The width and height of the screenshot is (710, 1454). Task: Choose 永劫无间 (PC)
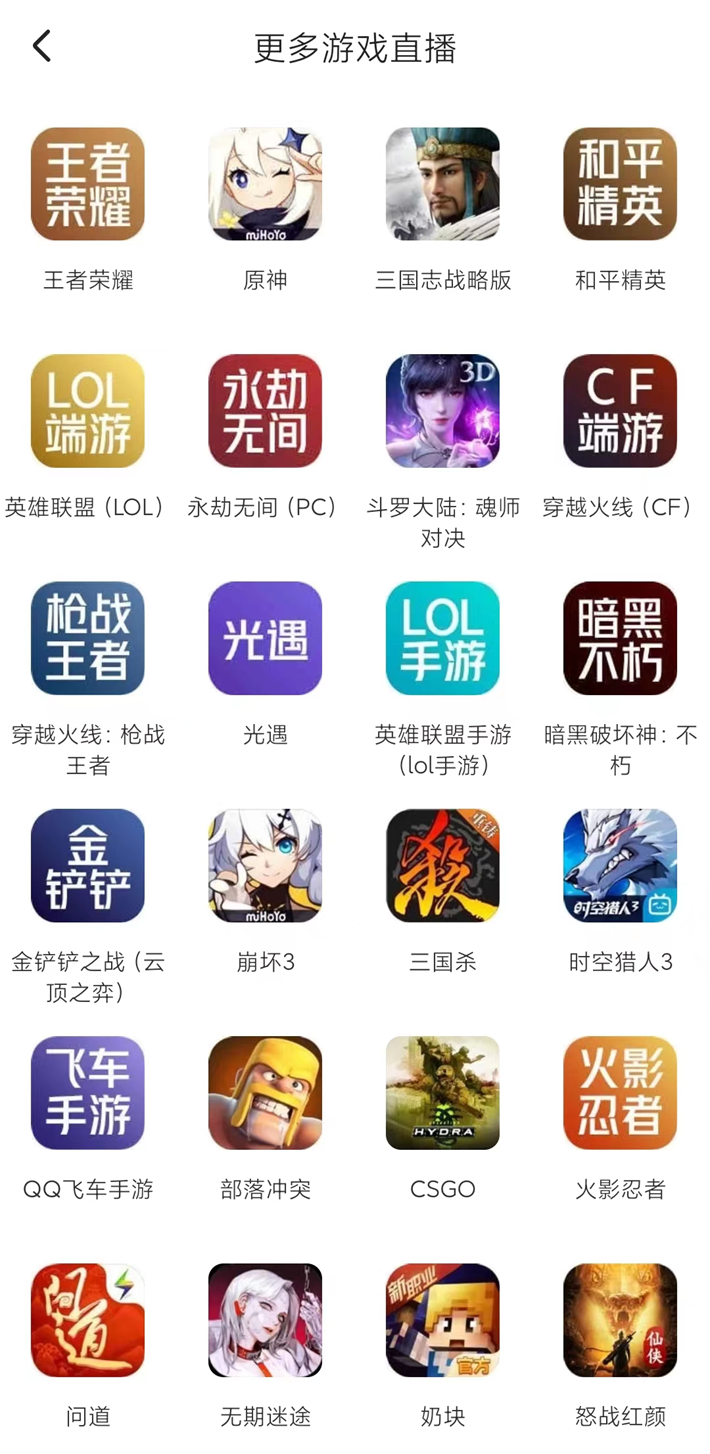click(x=265, y=411)
